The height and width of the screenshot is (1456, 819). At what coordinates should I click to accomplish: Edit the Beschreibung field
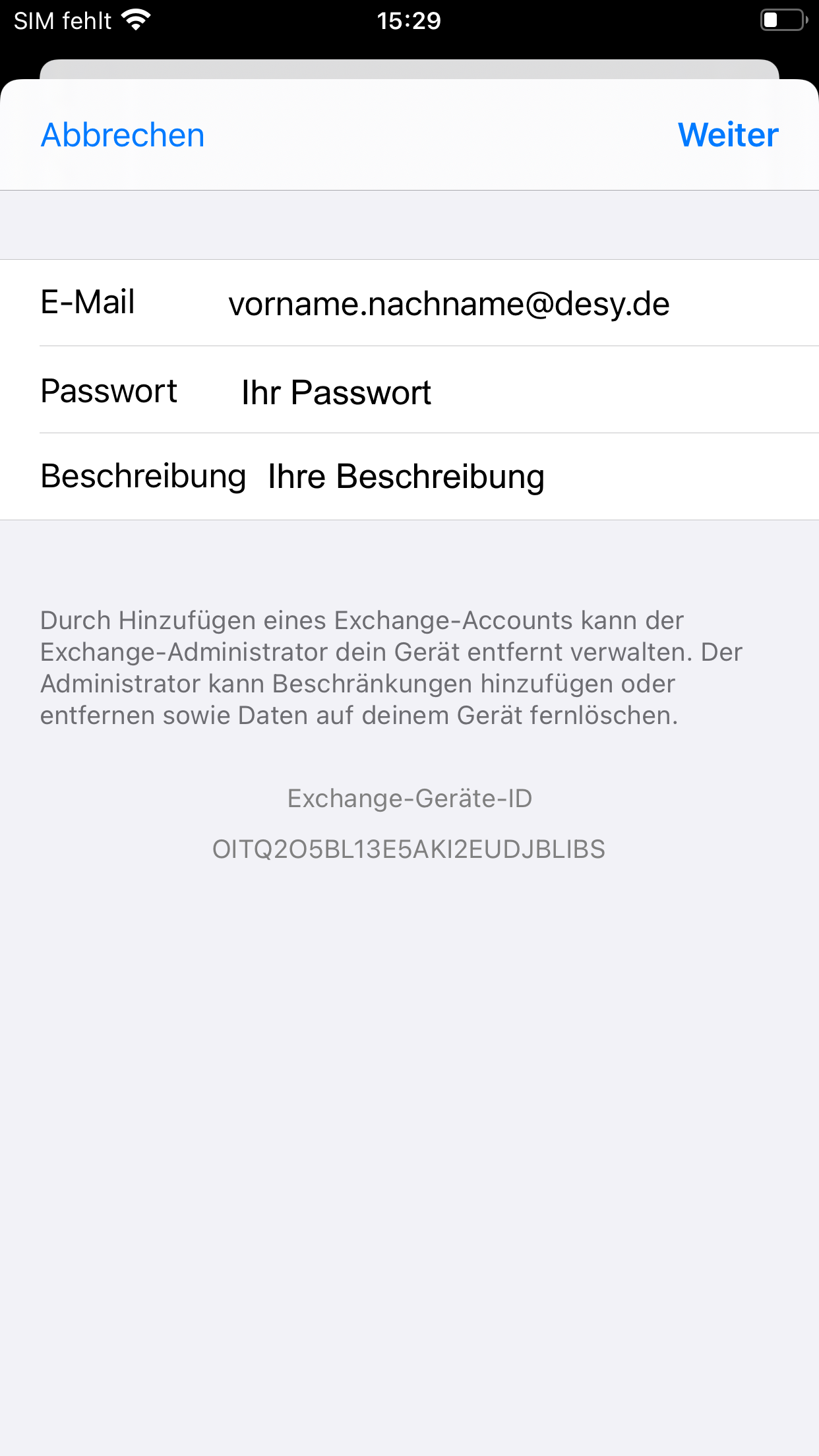[409, 477]
